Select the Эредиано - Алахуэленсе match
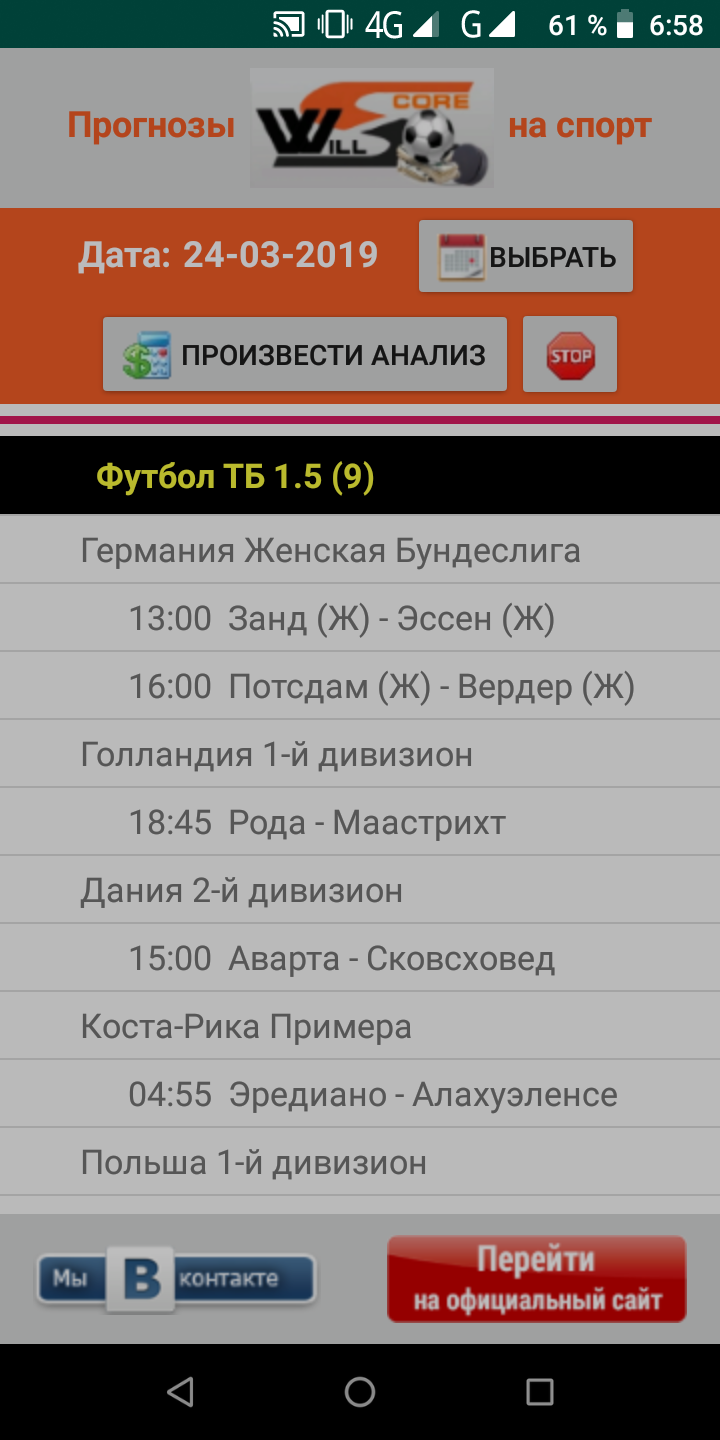Screen dimensions: 720x1440 point(372,1095)
